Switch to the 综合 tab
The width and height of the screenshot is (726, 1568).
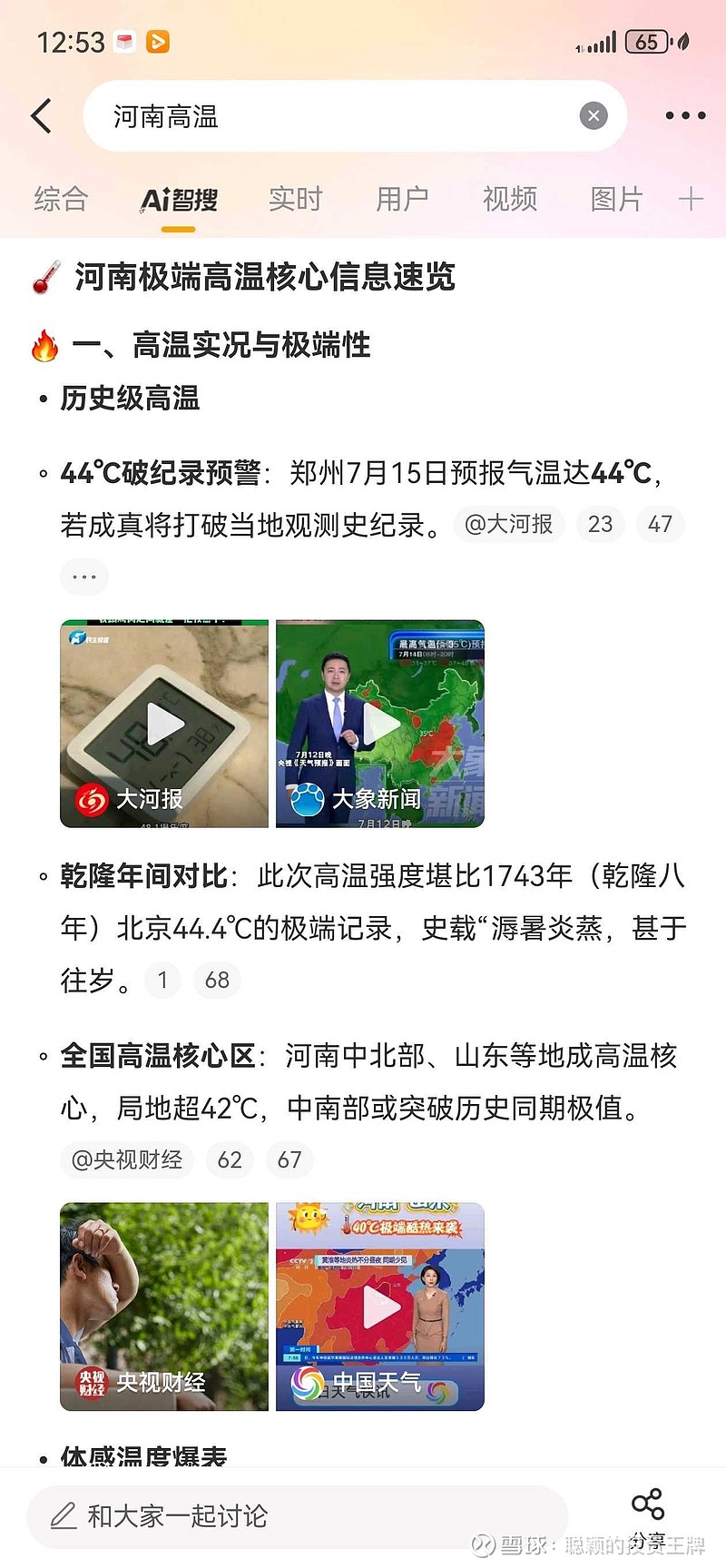click(61, 199)
